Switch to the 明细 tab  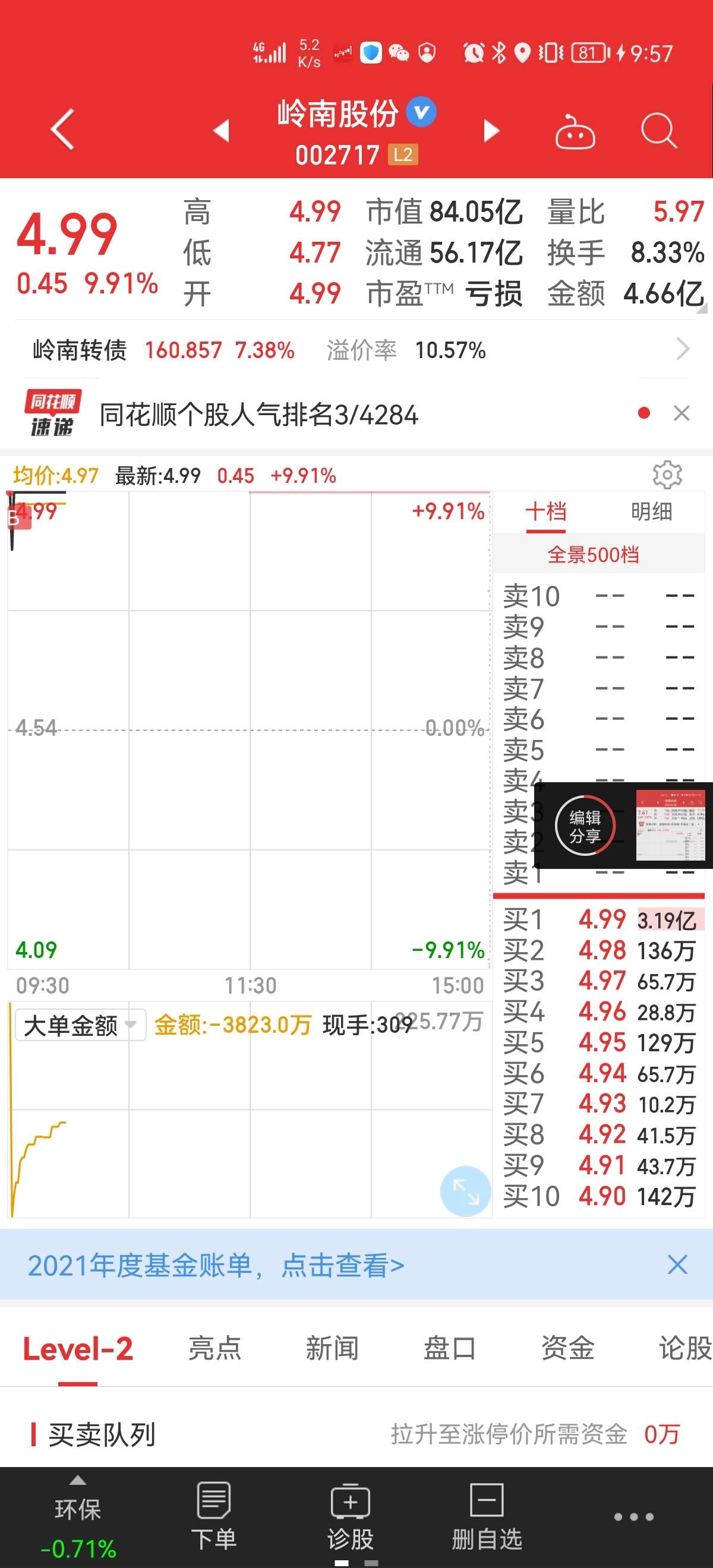pyautogui.click(x=651, y=512)
